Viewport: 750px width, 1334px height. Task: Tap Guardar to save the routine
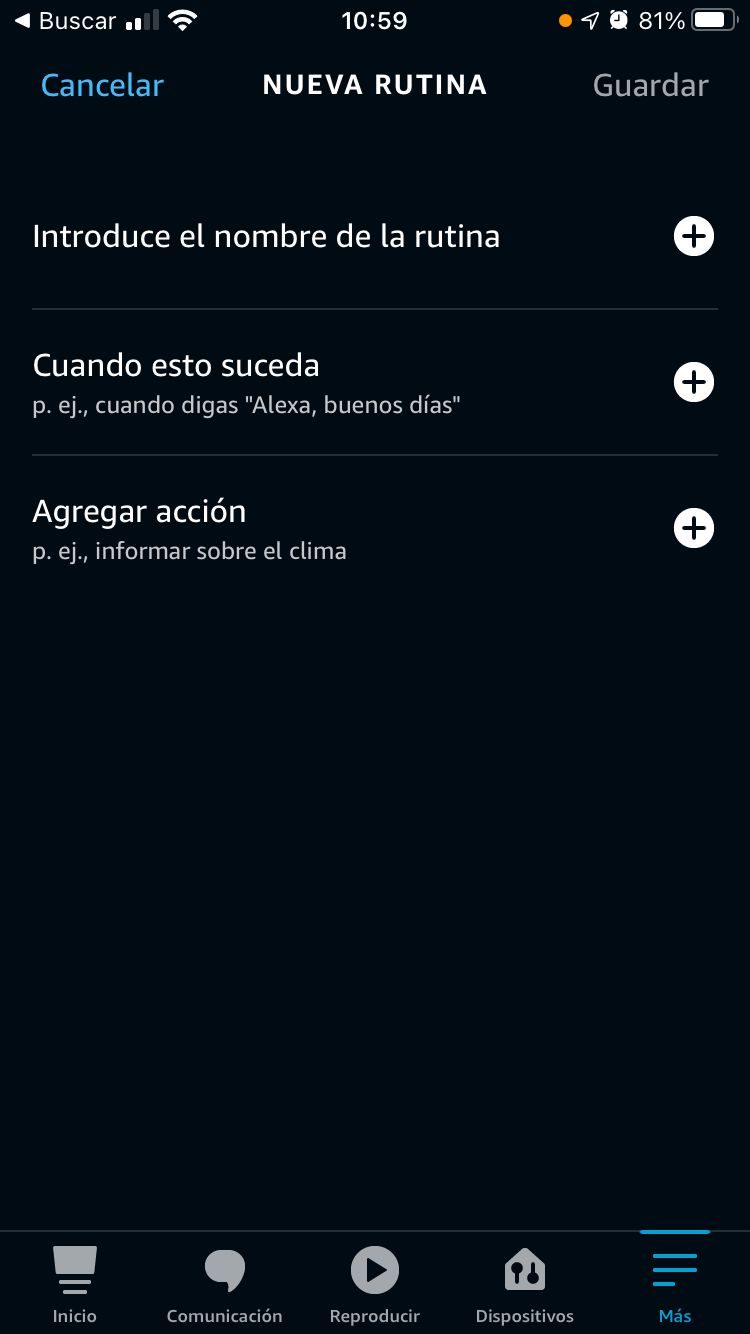(x=650, y=86)
